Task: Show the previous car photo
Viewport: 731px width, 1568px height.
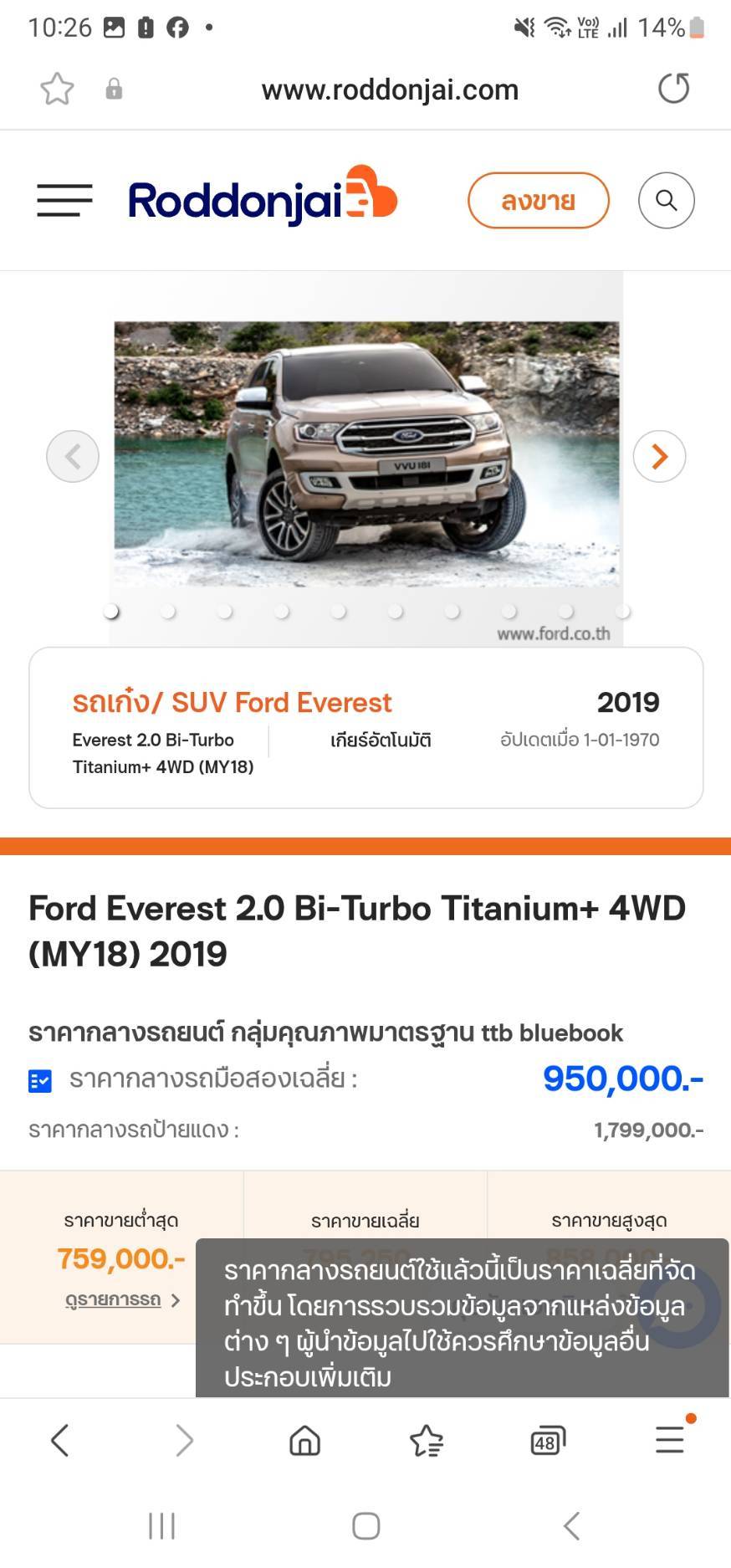Action: tap(73, 456)
